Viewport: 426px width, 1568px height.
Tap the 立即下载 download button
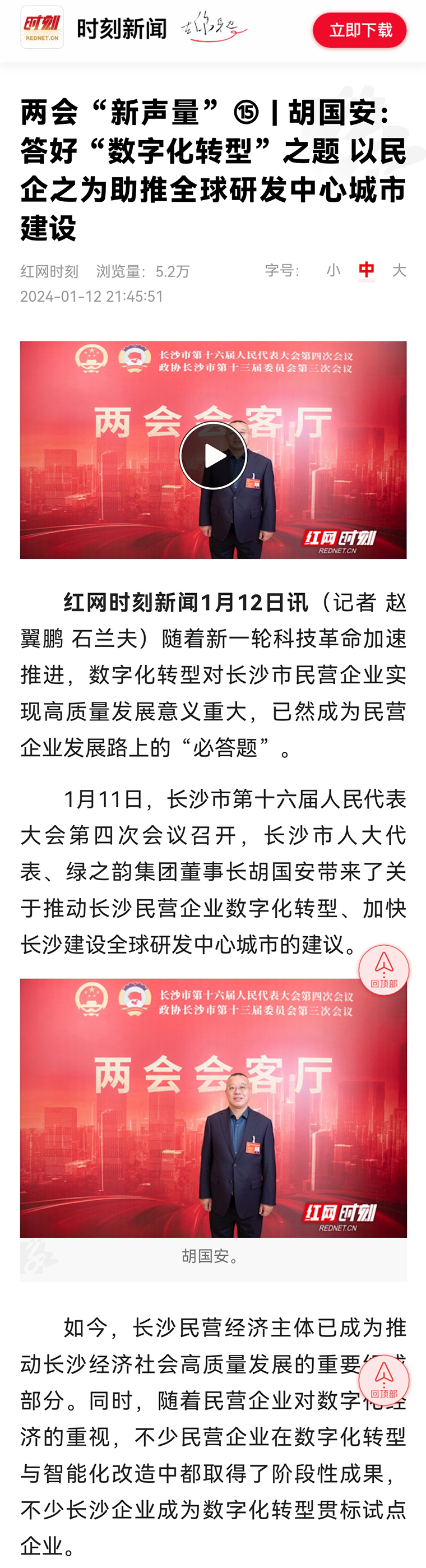coord(360,30)
